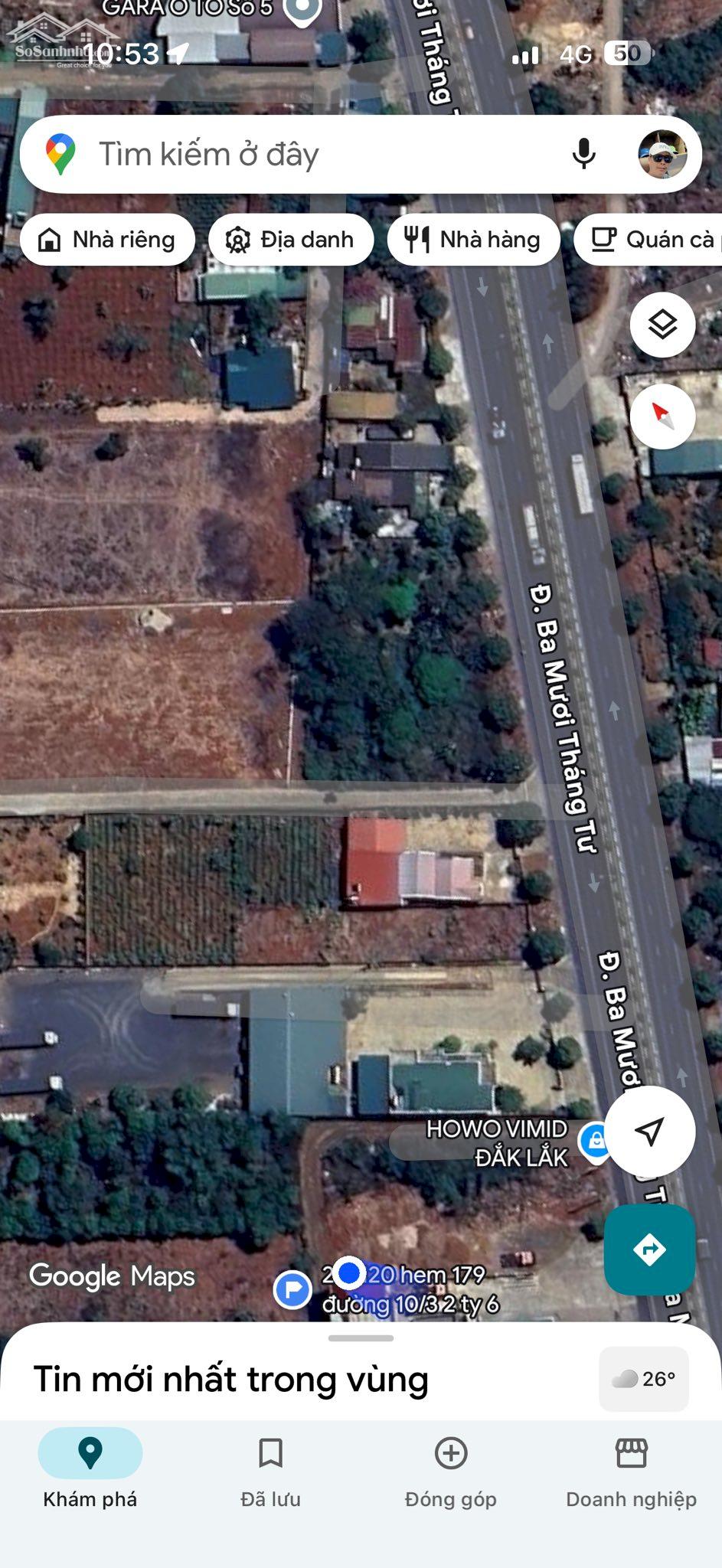This screenshot has height=1568, width=722.
Task: Start voice search with the microphone
Action: tap(583, 154)
